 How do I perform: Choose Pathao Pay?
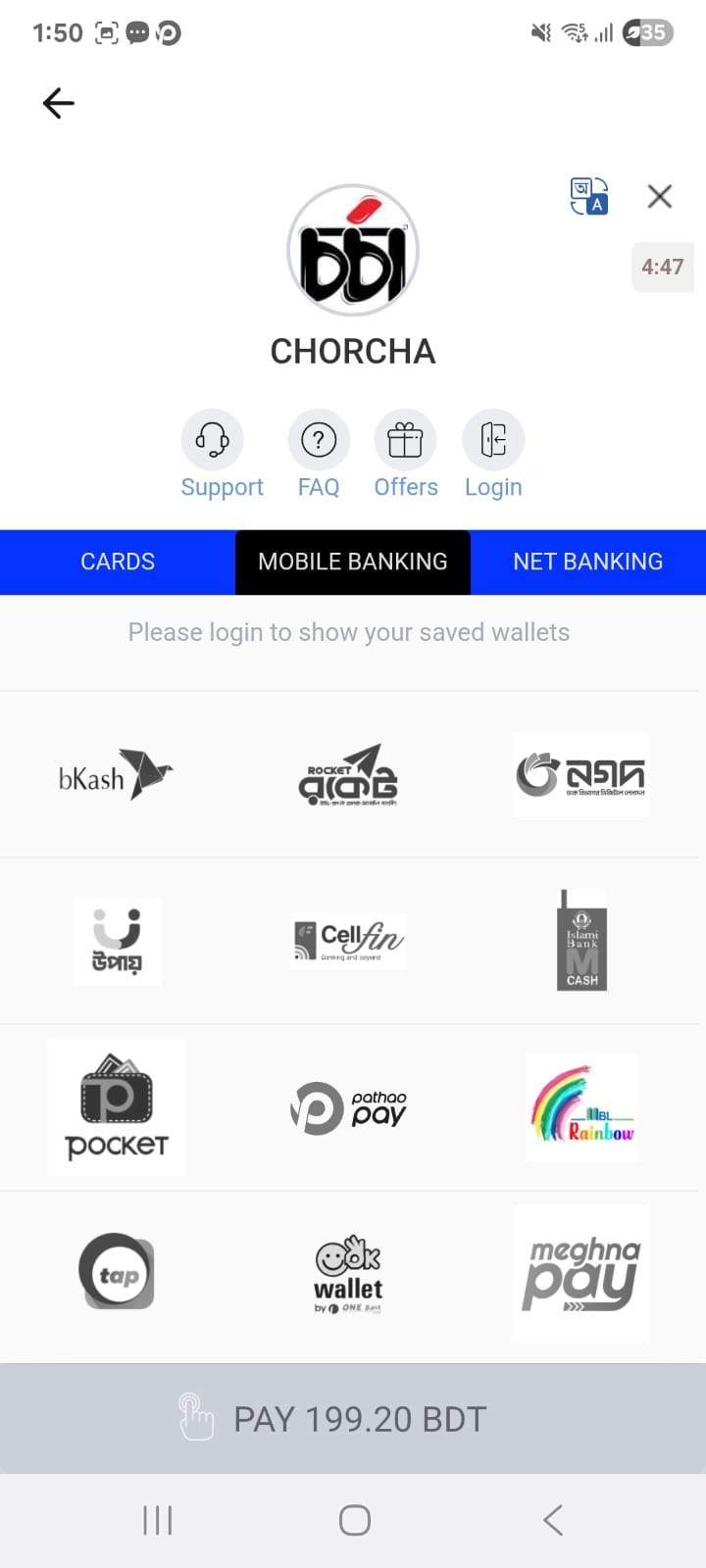click(x=348, y=1107)
